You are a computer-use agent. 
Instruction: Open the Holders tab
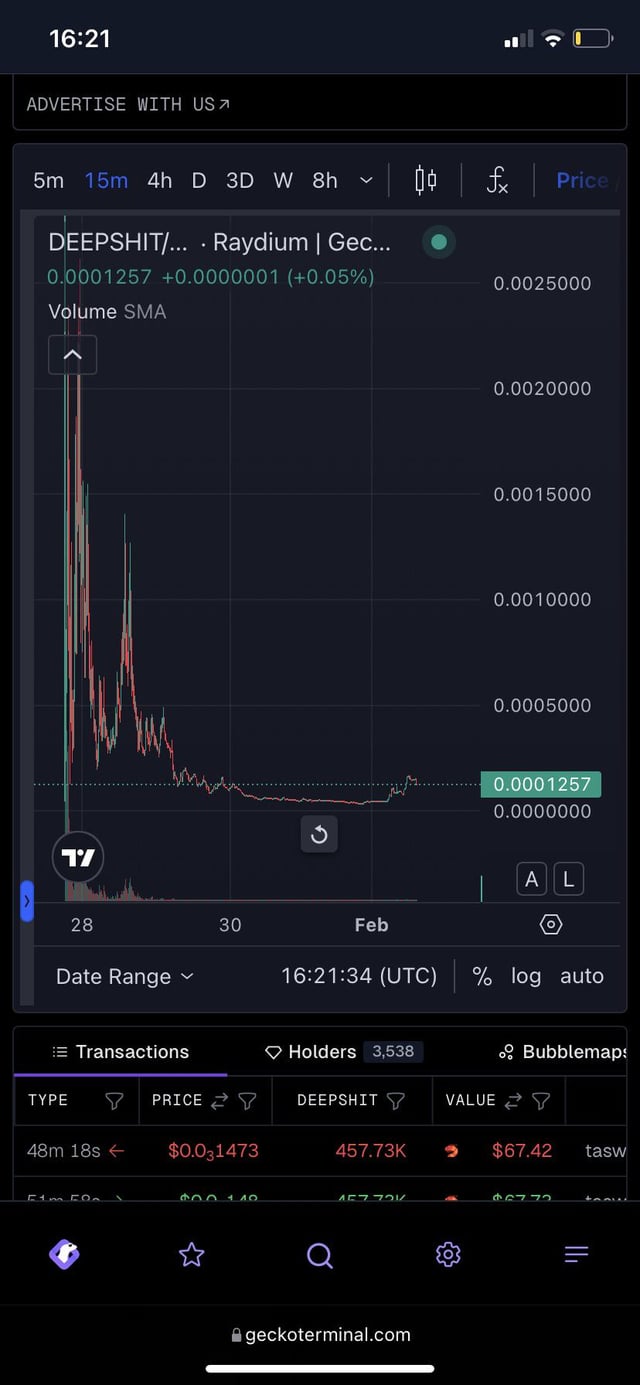322,1052
